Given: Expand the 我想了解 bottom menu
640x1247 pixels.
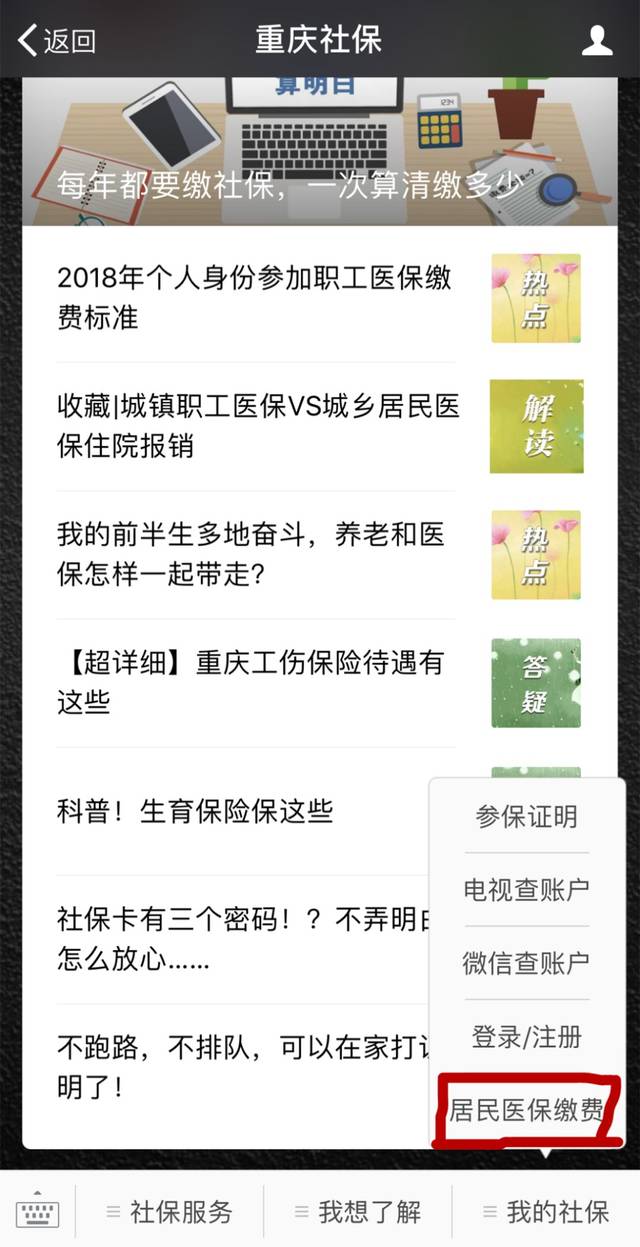Looking at the screenshot, I should [357, 1212].
